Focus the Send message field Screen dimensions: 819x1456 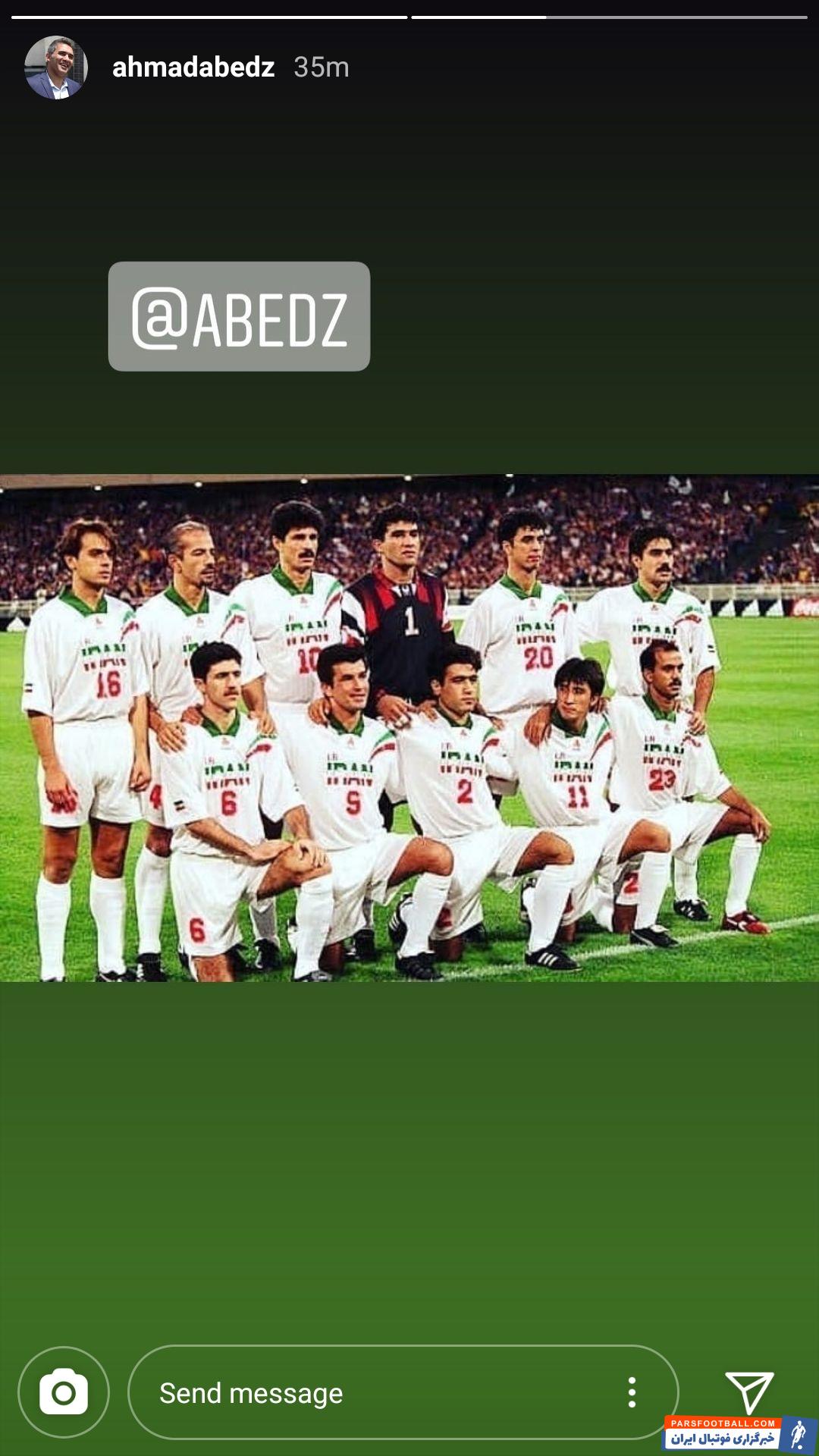click(x=364, y=1393)
